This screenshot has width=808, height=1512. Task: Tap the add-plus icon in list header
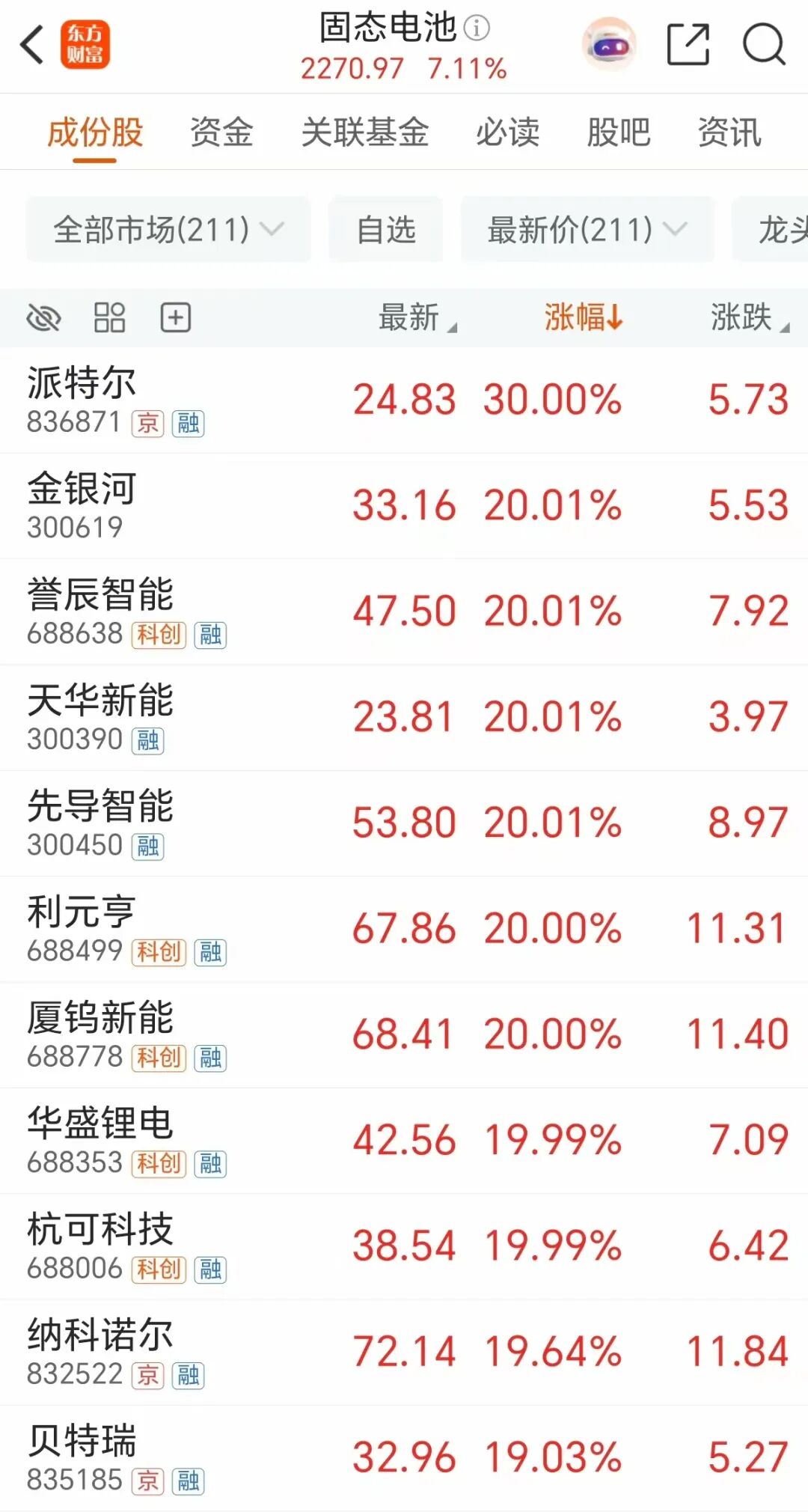pos(176,318)
